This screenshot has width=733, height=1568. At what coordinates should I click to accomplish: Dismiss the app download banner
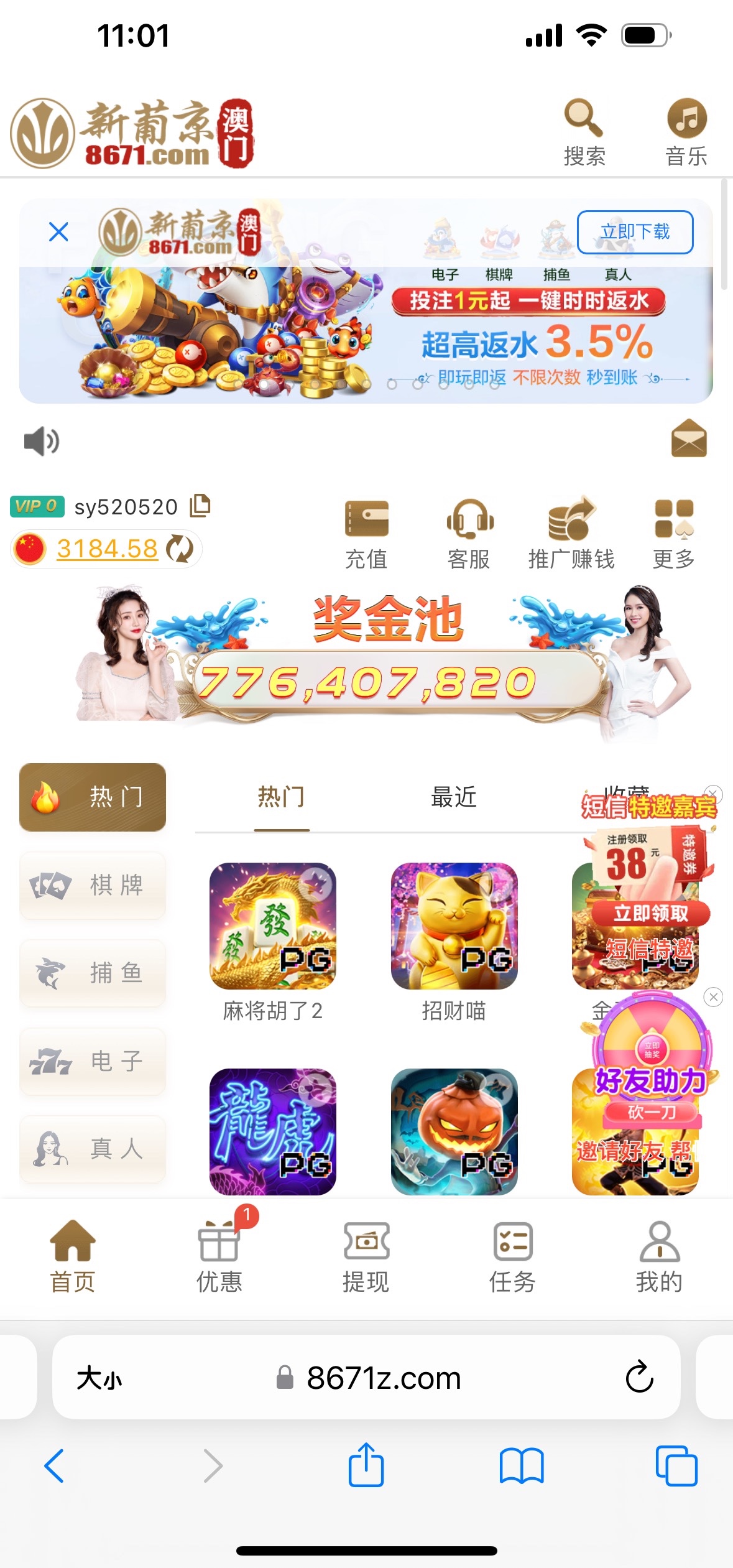(58, 232)
